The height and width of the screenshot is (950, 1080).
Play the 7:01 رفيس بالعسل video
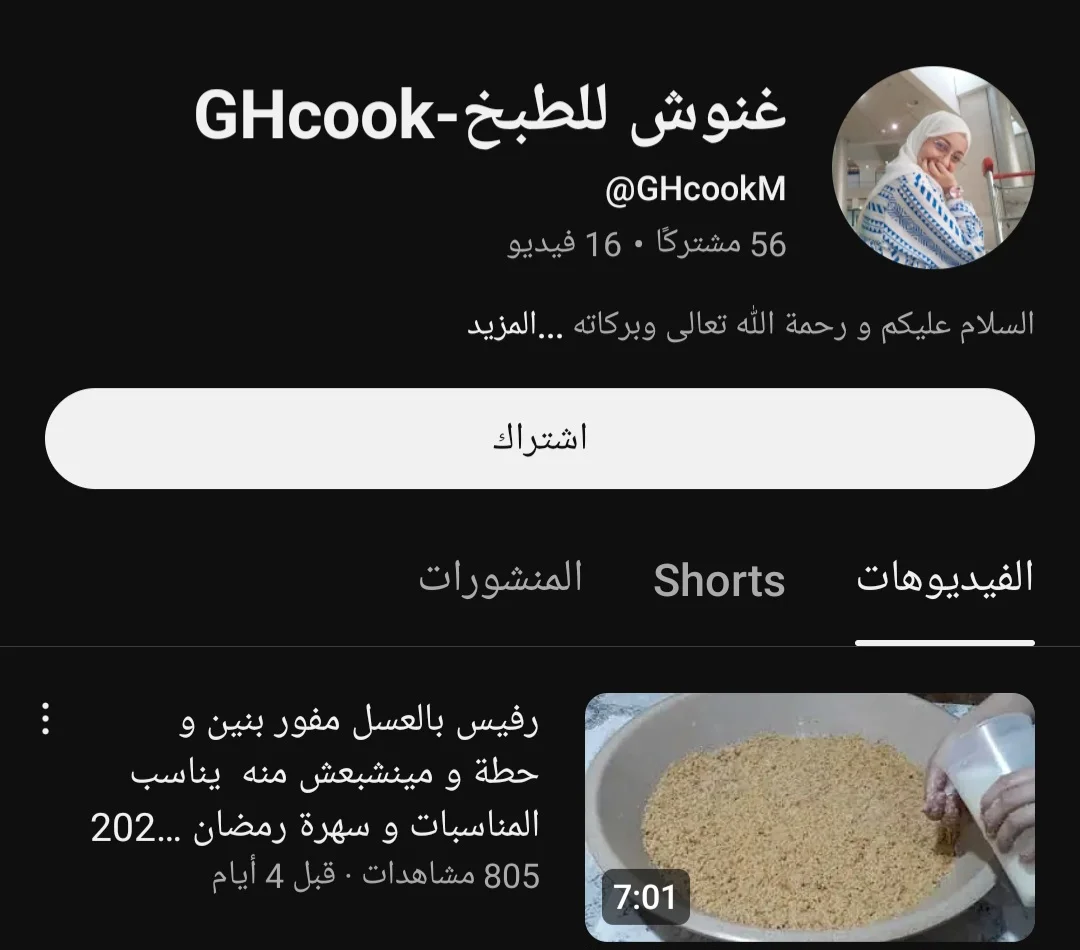(x=809, y=816)
